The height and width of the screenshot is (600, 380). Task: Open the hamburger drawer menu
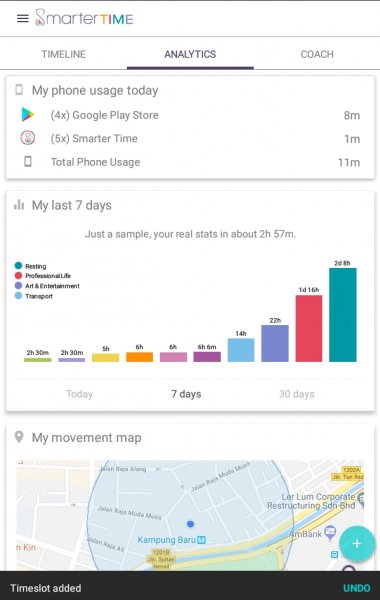(23, 18)
